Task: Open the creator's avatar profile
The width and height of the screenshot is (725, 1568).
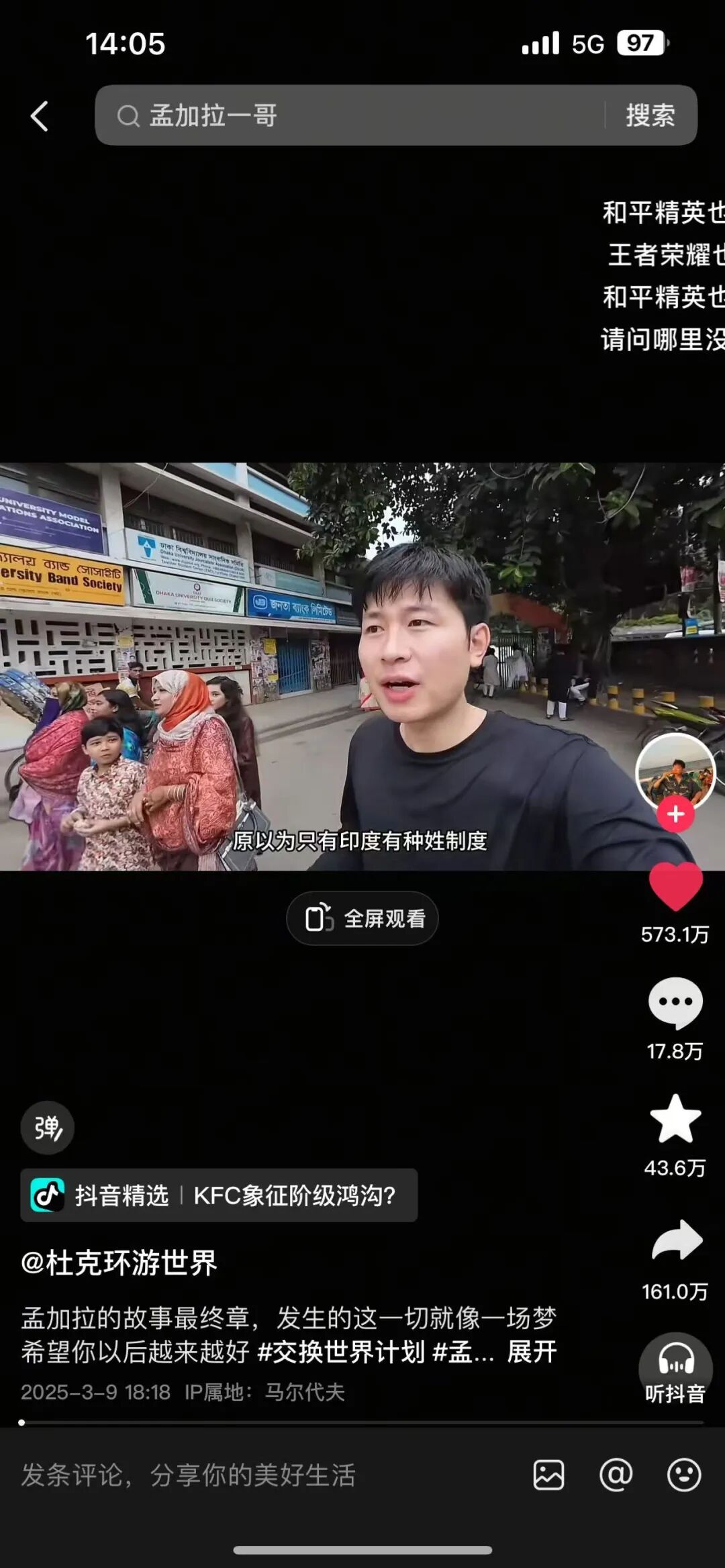Action: [x=675, y=771]
